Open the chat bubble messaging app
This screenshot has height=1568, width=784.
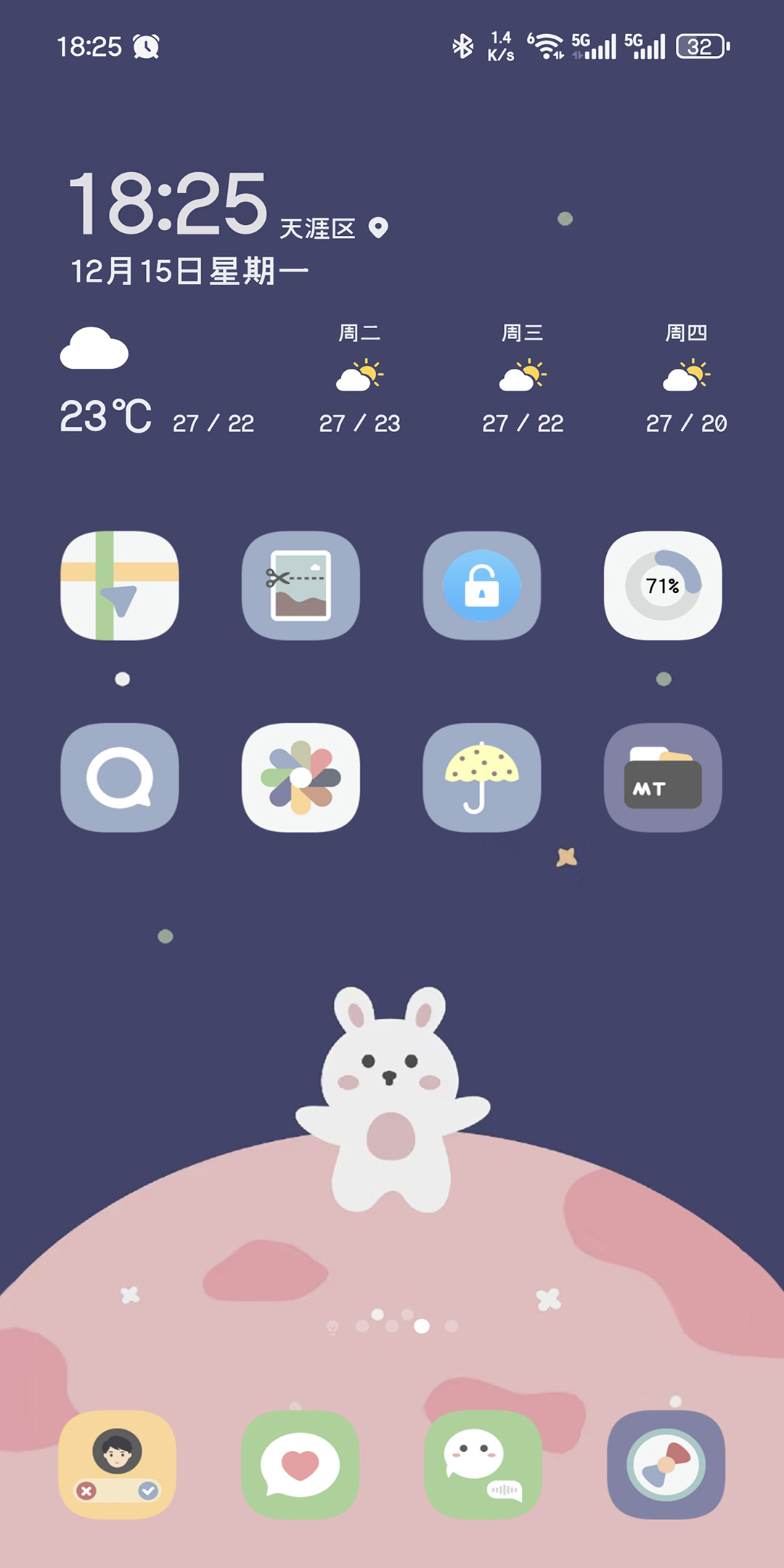pos(120,777)
